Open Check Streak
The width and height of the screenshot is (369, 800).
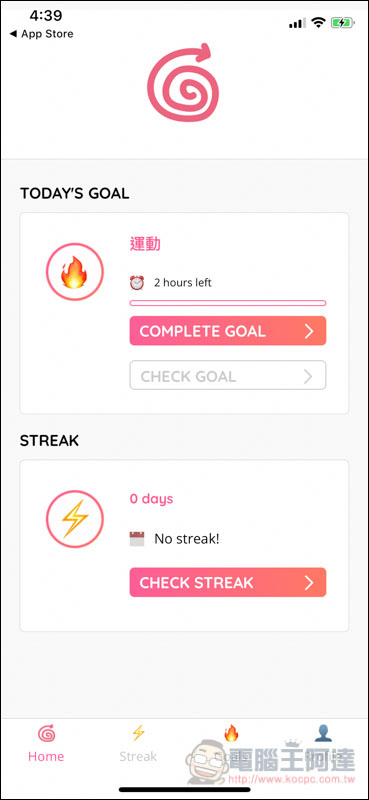(x=228, y=582)
